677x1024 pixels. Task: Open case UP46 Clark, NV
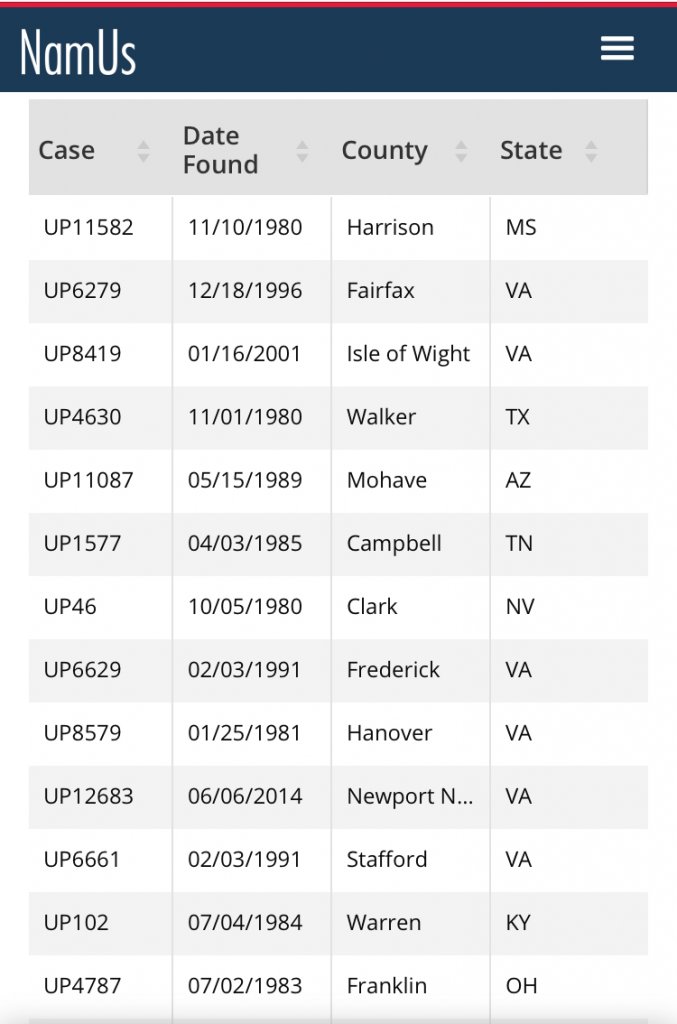70,607
